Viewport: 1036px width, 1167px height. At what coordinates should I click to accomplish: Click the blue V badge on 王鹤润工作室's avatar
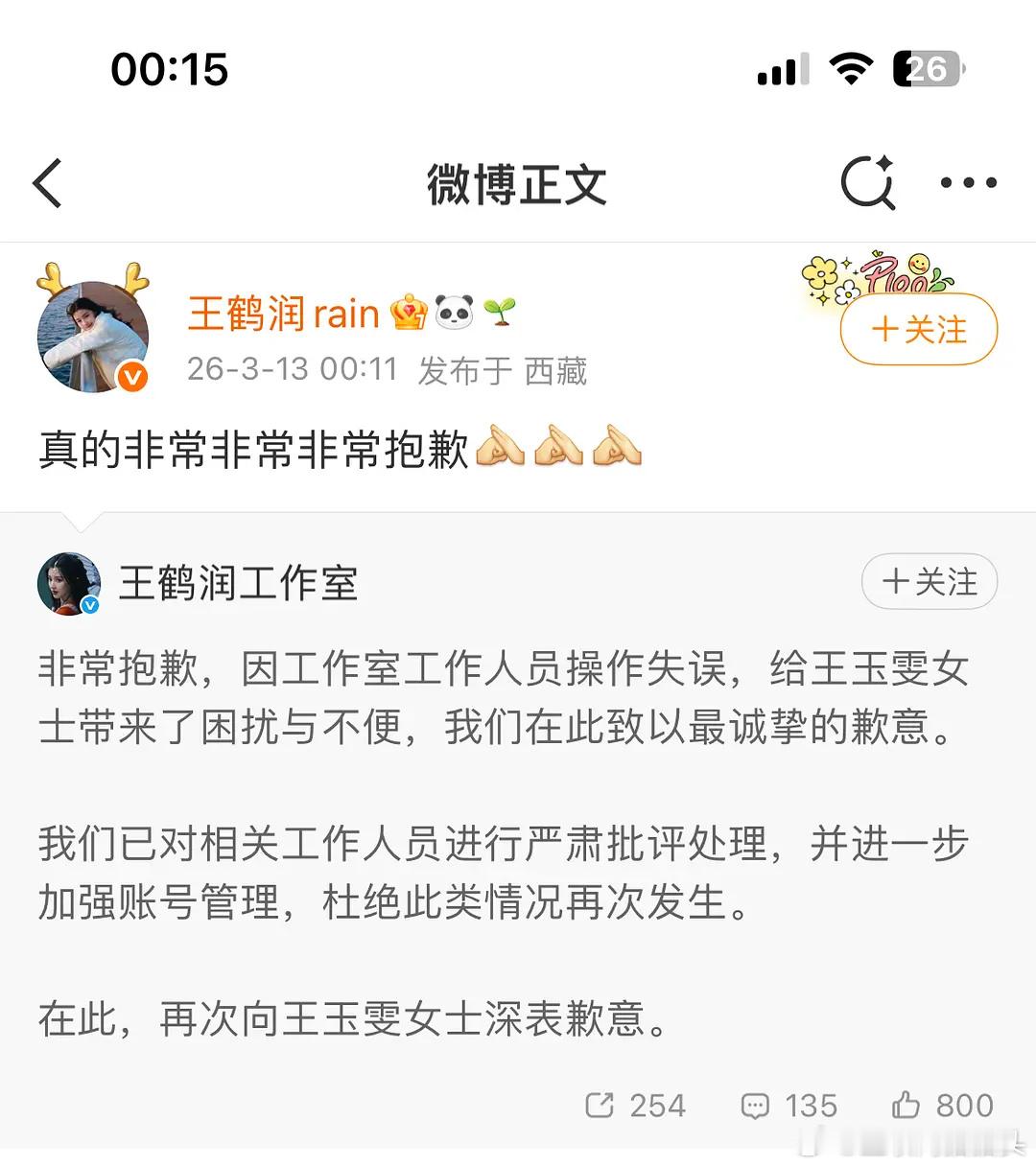(88, 606)
